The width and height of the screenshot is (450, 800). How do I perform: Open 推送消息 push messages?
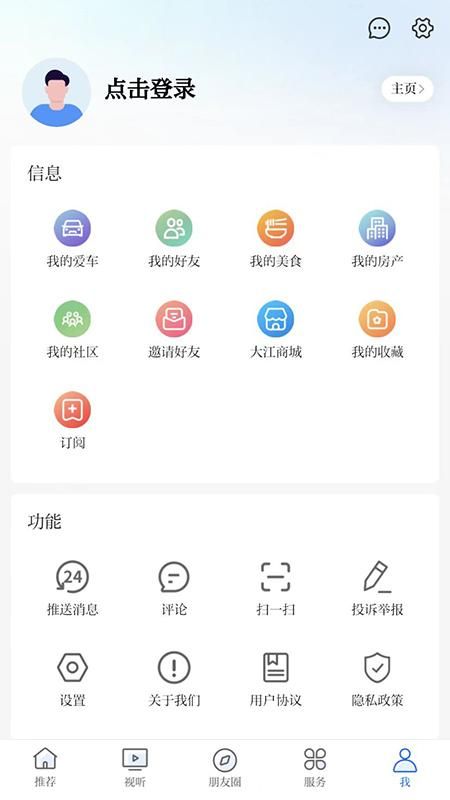click(72, 588)
